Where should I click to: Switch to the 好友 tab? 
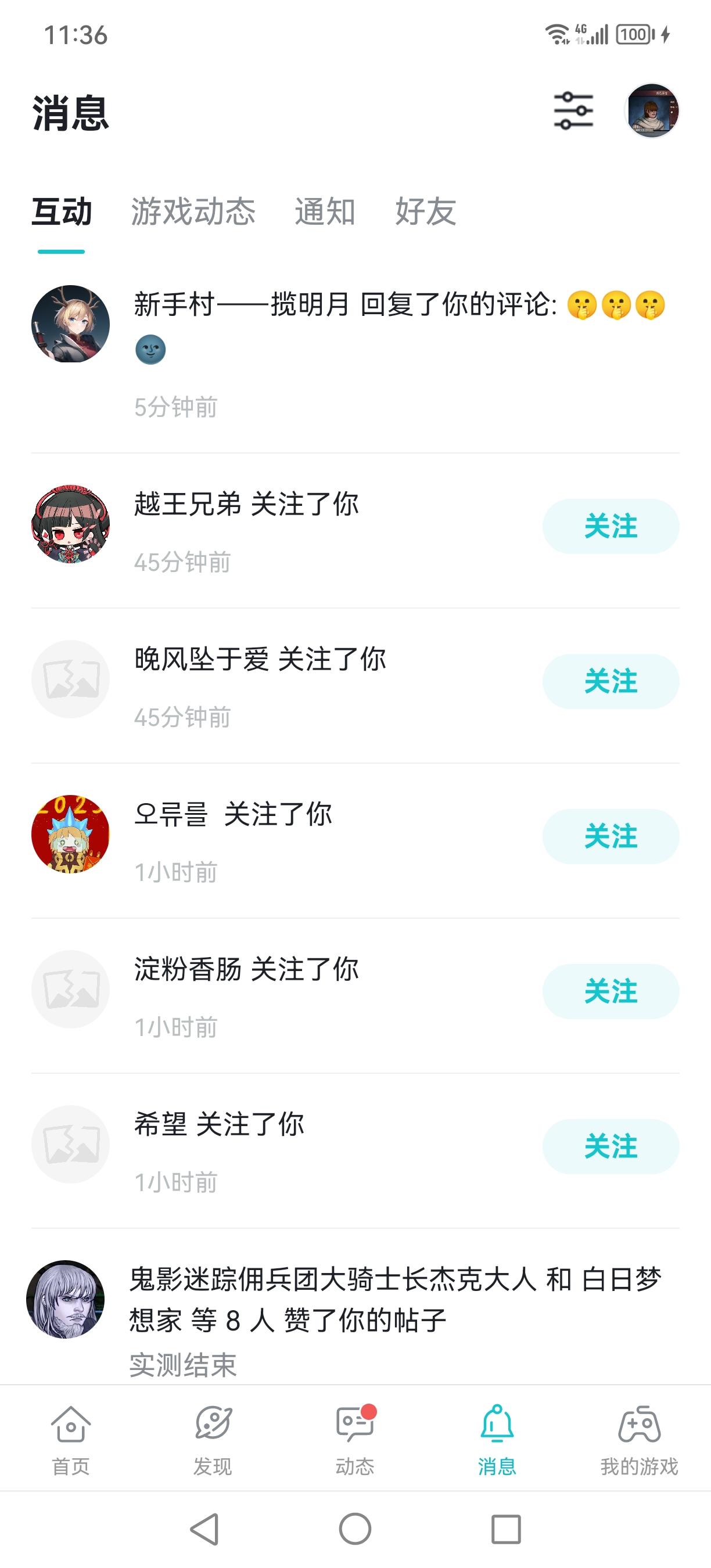(x=426, y=212)
